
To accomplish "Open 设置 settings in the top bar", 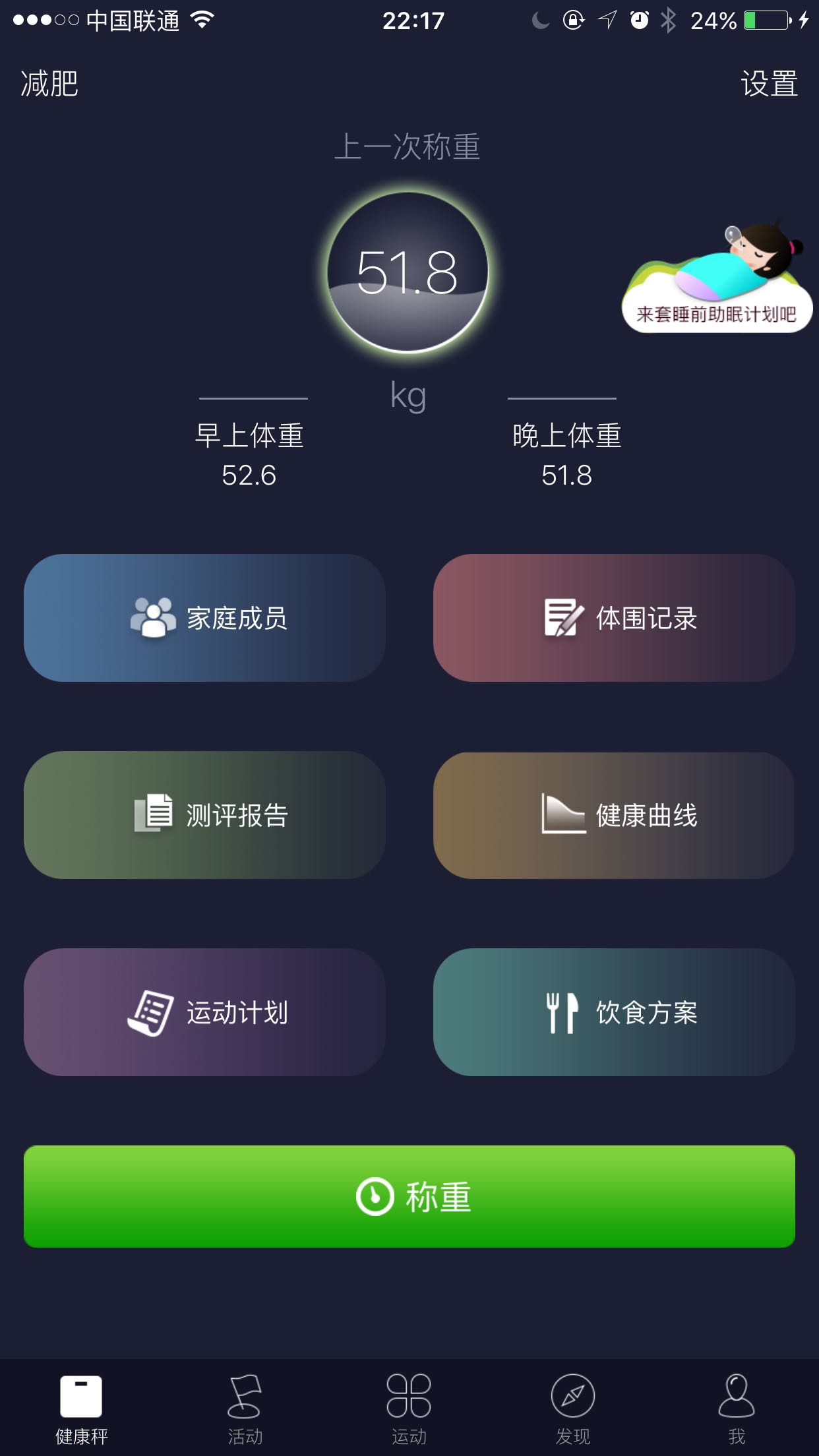I will (x=769, y=84).
